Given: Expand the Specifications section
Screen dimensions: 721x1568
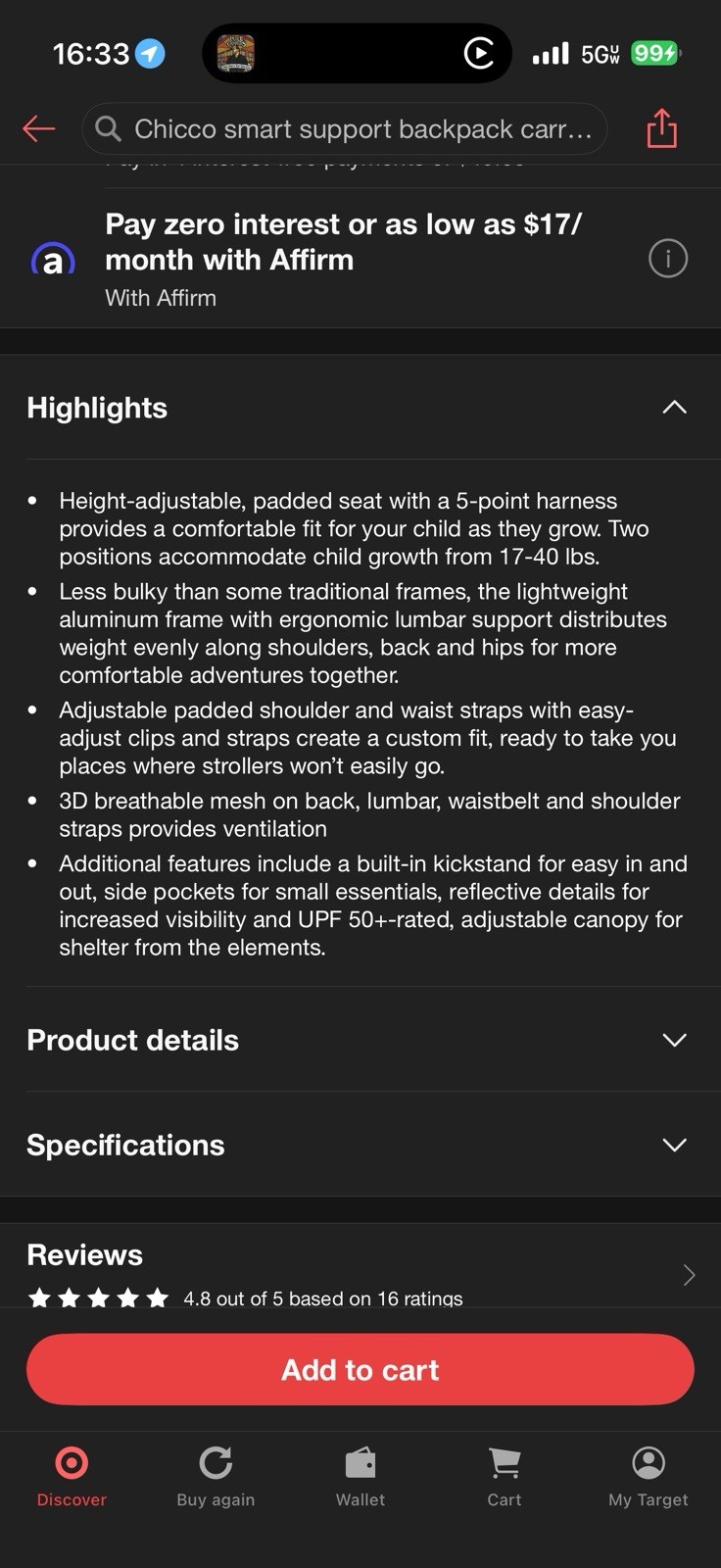Looking at the screenshot, I should (674, 1145).
